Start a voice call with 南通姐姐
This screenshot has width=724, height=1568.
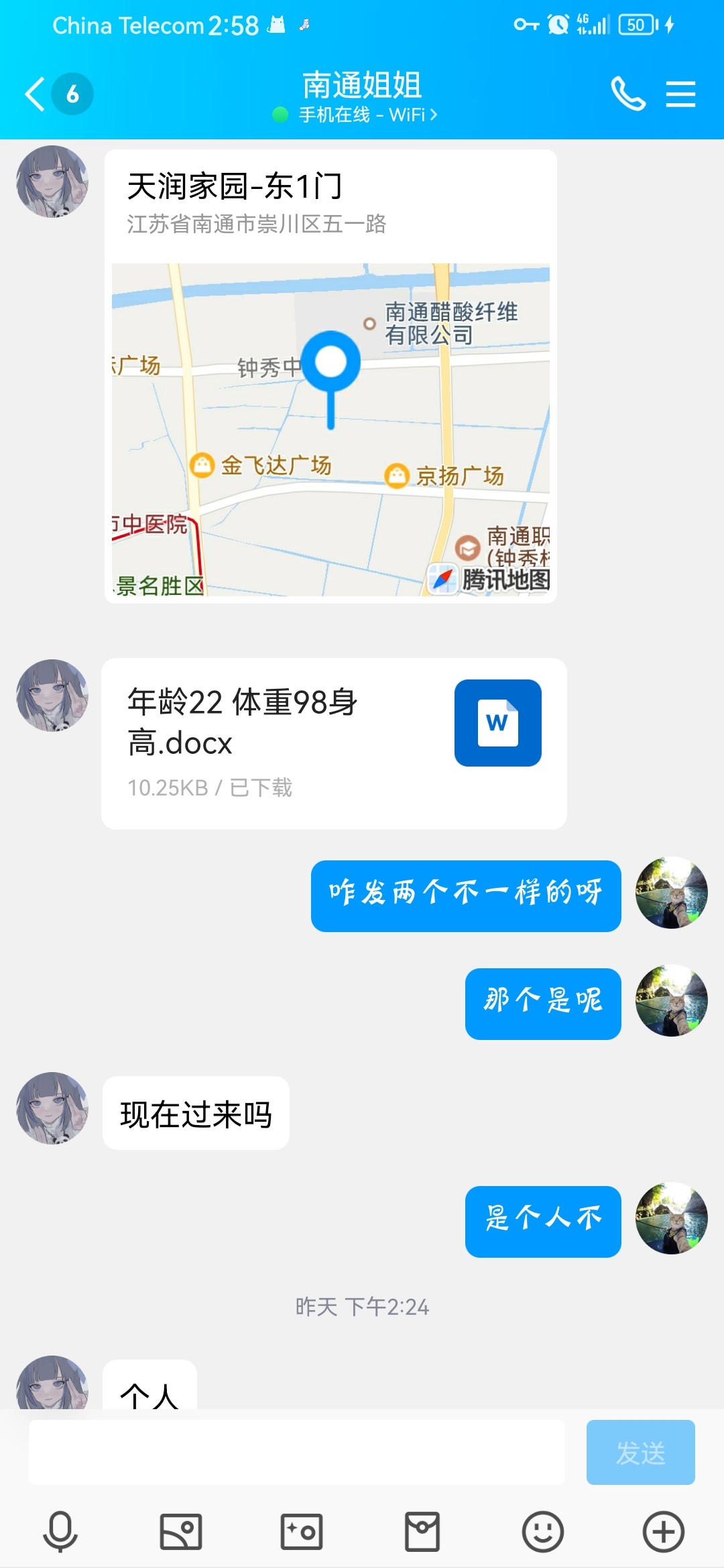(627, 94)
